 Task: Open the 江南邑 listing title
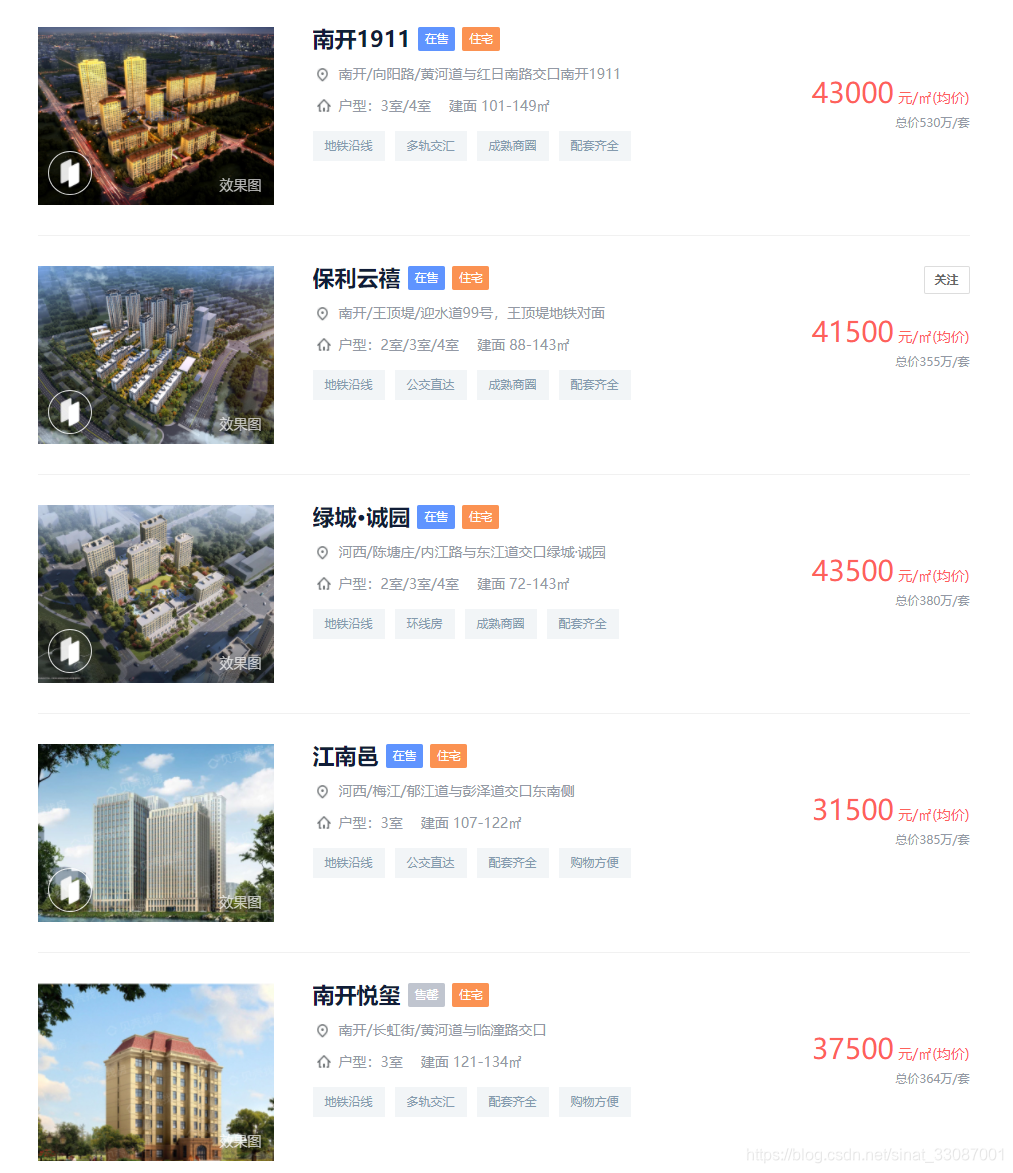point(345,757)
